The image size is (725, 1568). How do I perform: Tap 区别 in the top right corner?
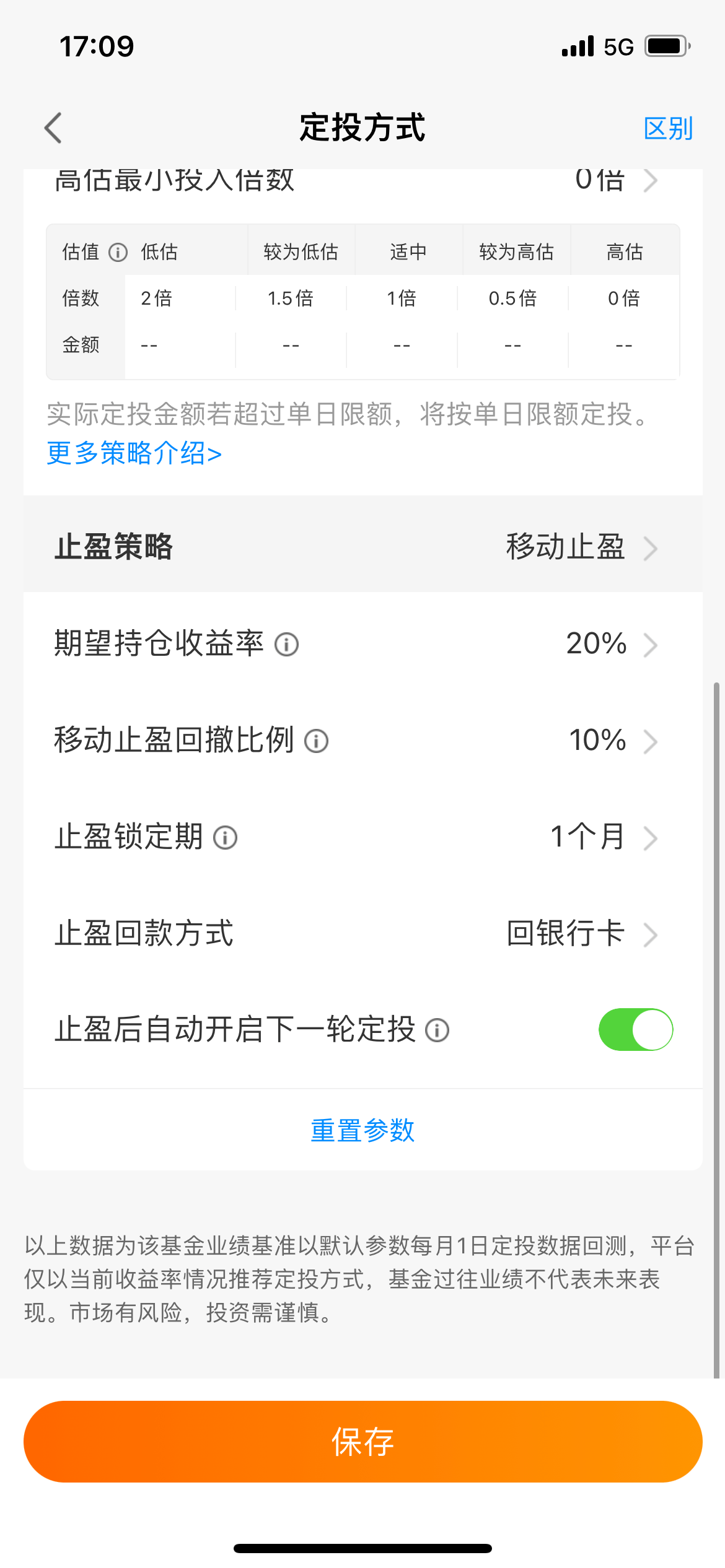click(x=668, y=129)
